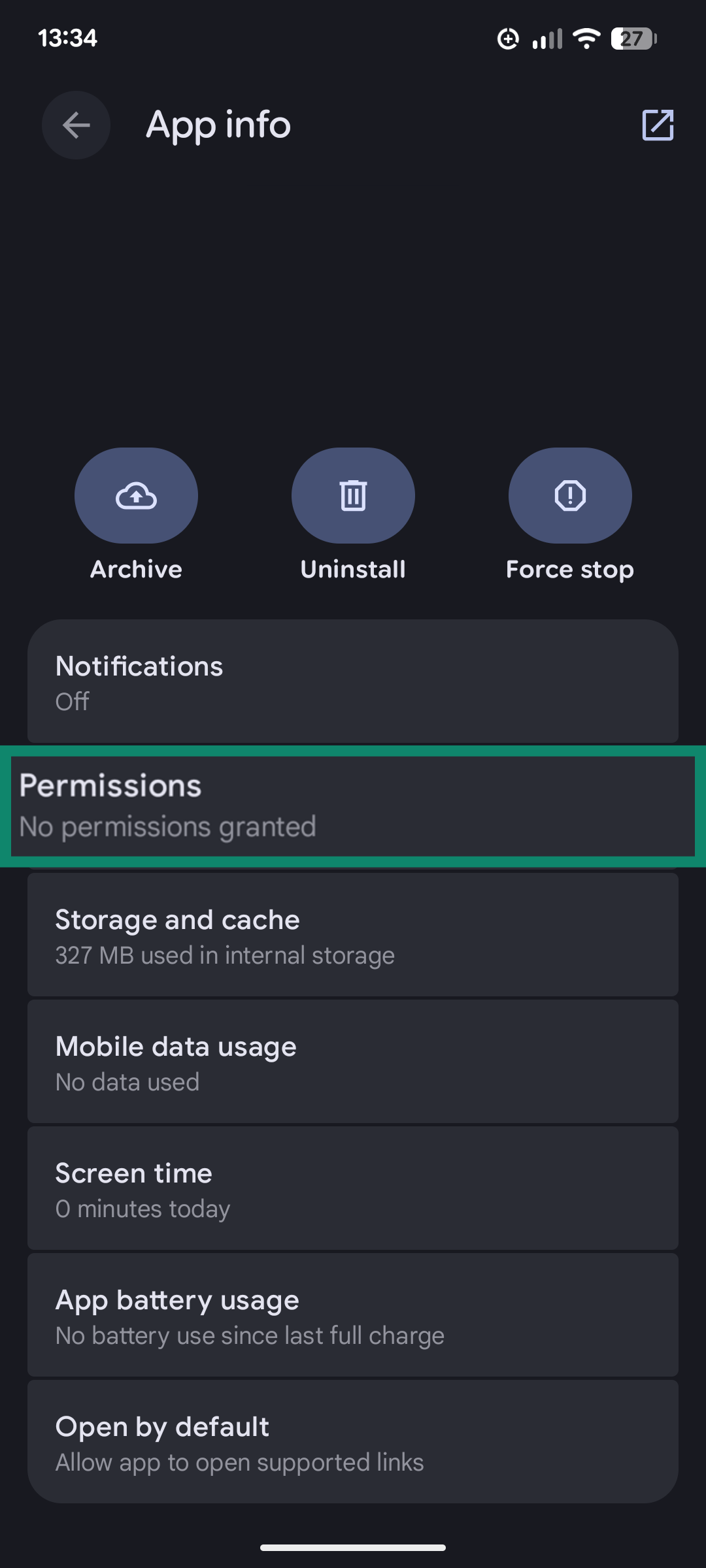Tap the Force stop warning icon
Image resolution: width=706 pixels, height=1568 pixels.
point(569,495)
